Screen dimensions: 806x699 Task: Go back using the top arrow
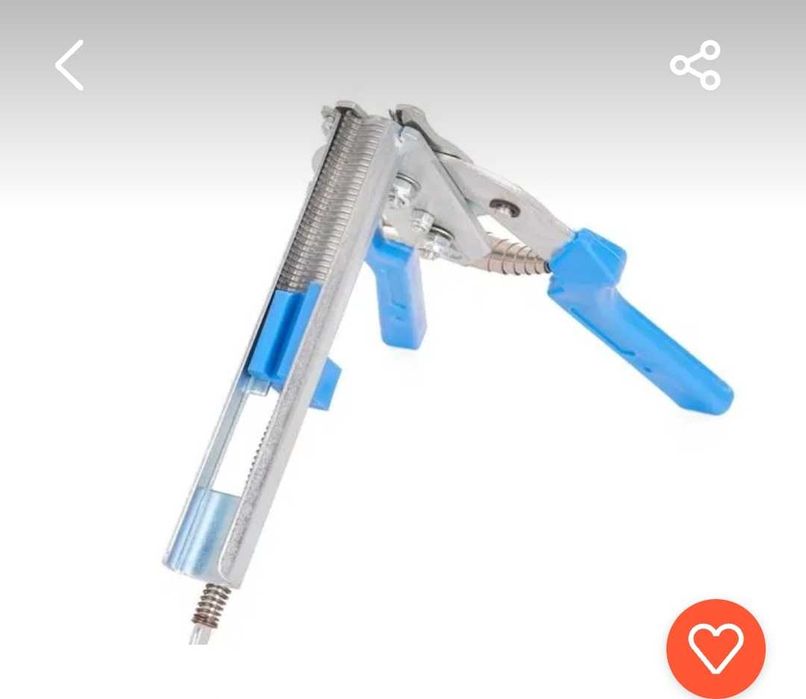pyautogui.click(x=69, y=66)
